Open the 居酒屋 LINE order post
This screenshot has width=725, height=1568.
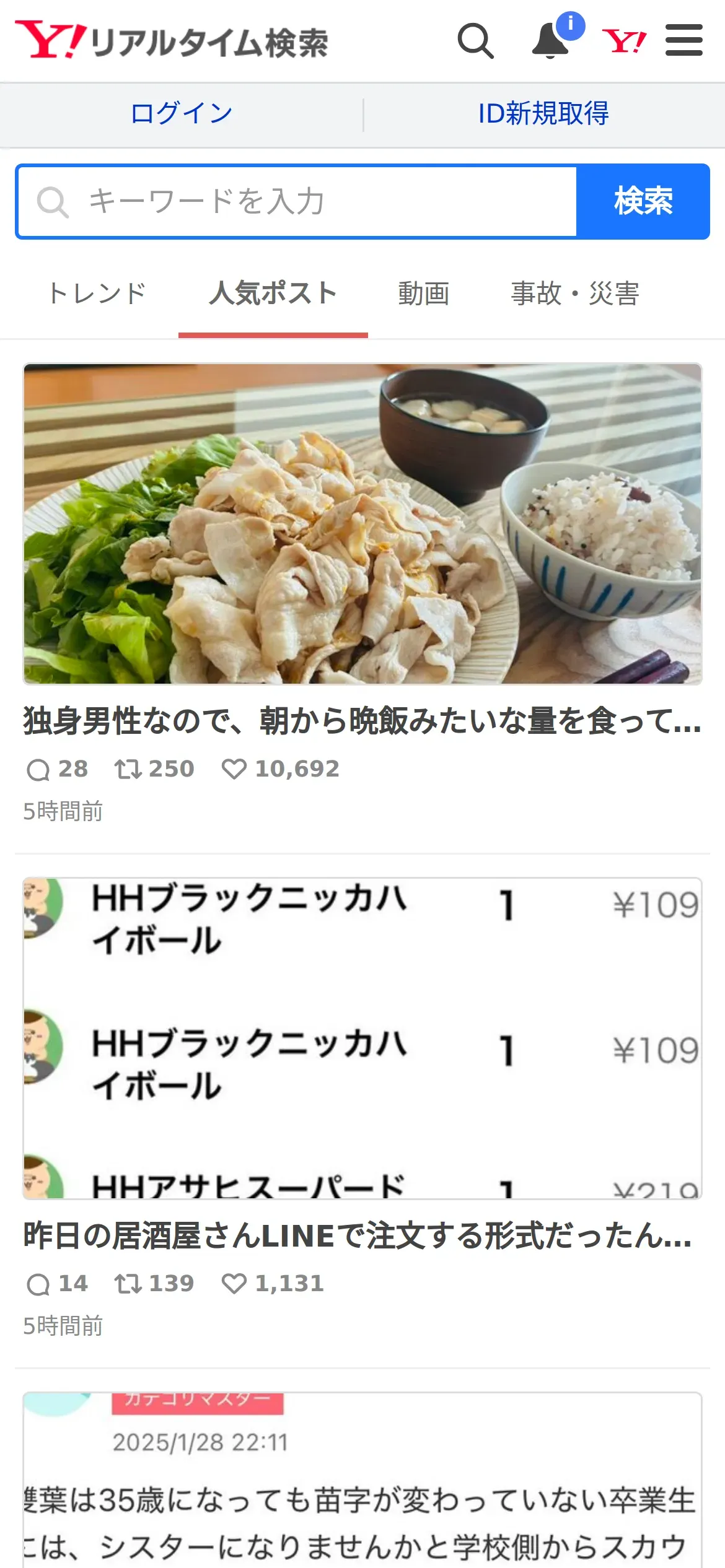[x=358, y=1235]
